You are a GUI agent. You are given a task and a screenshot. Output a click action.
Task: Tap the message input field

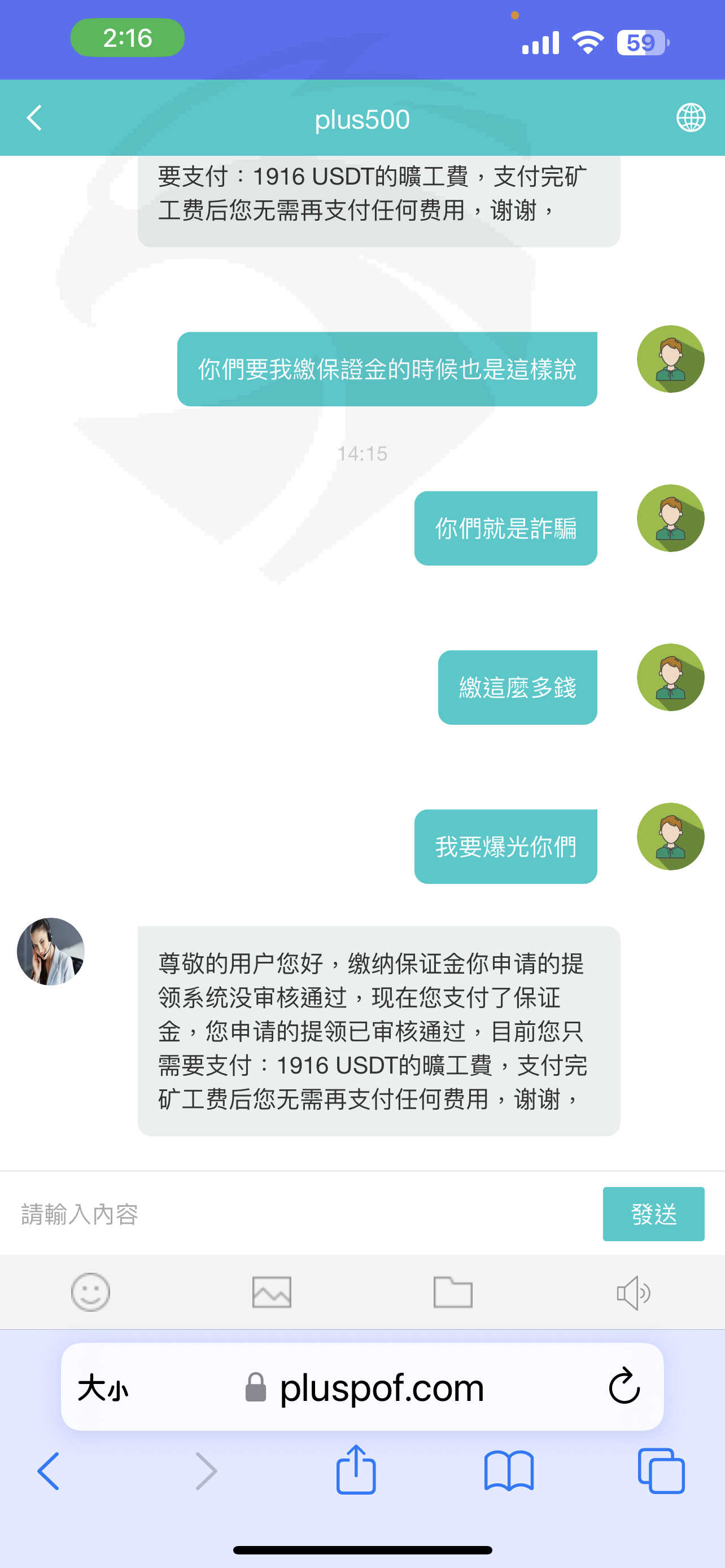[x=304, y=1213]
